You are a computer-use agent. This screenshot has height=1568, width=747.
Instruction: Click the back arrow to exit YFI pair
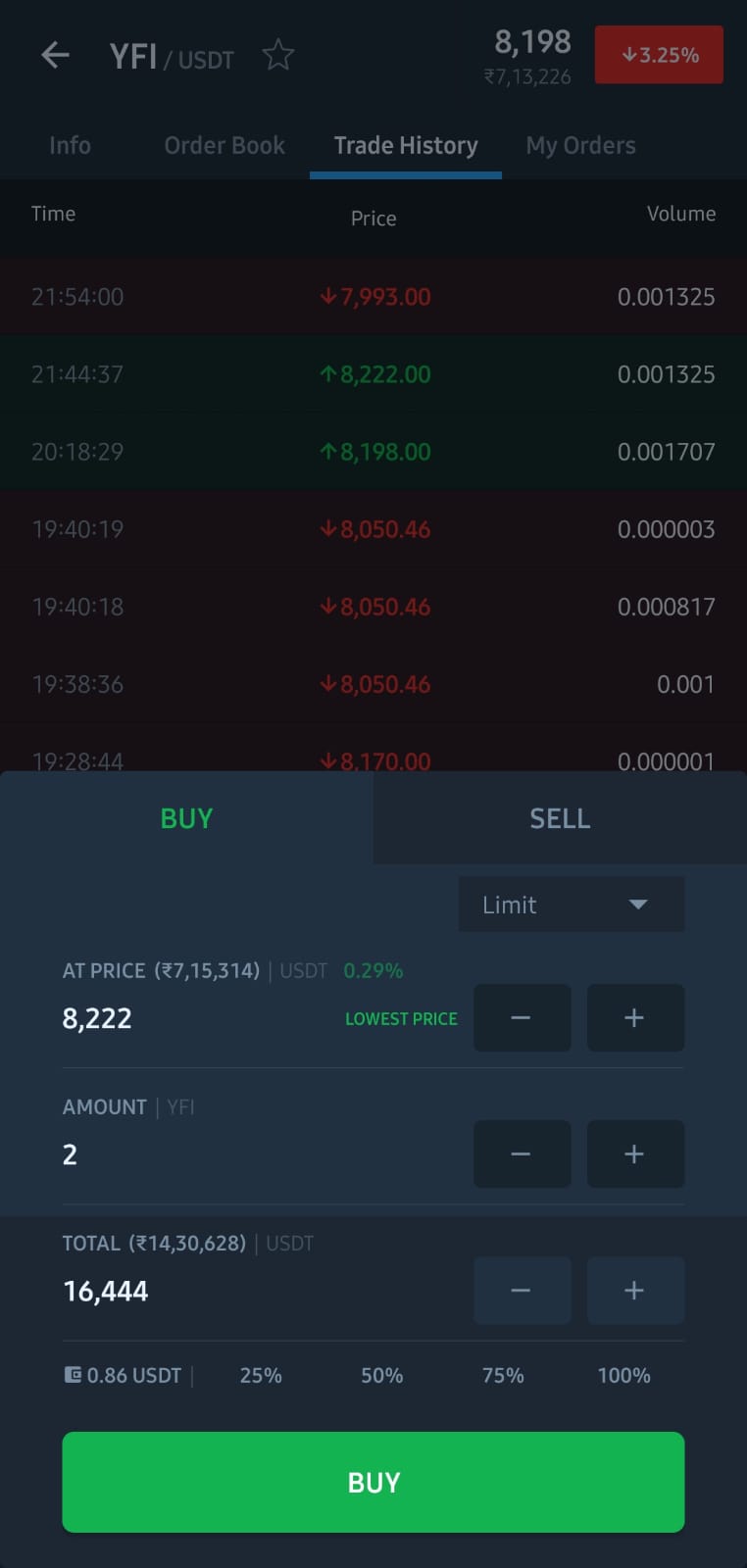(x=55, y=55)
